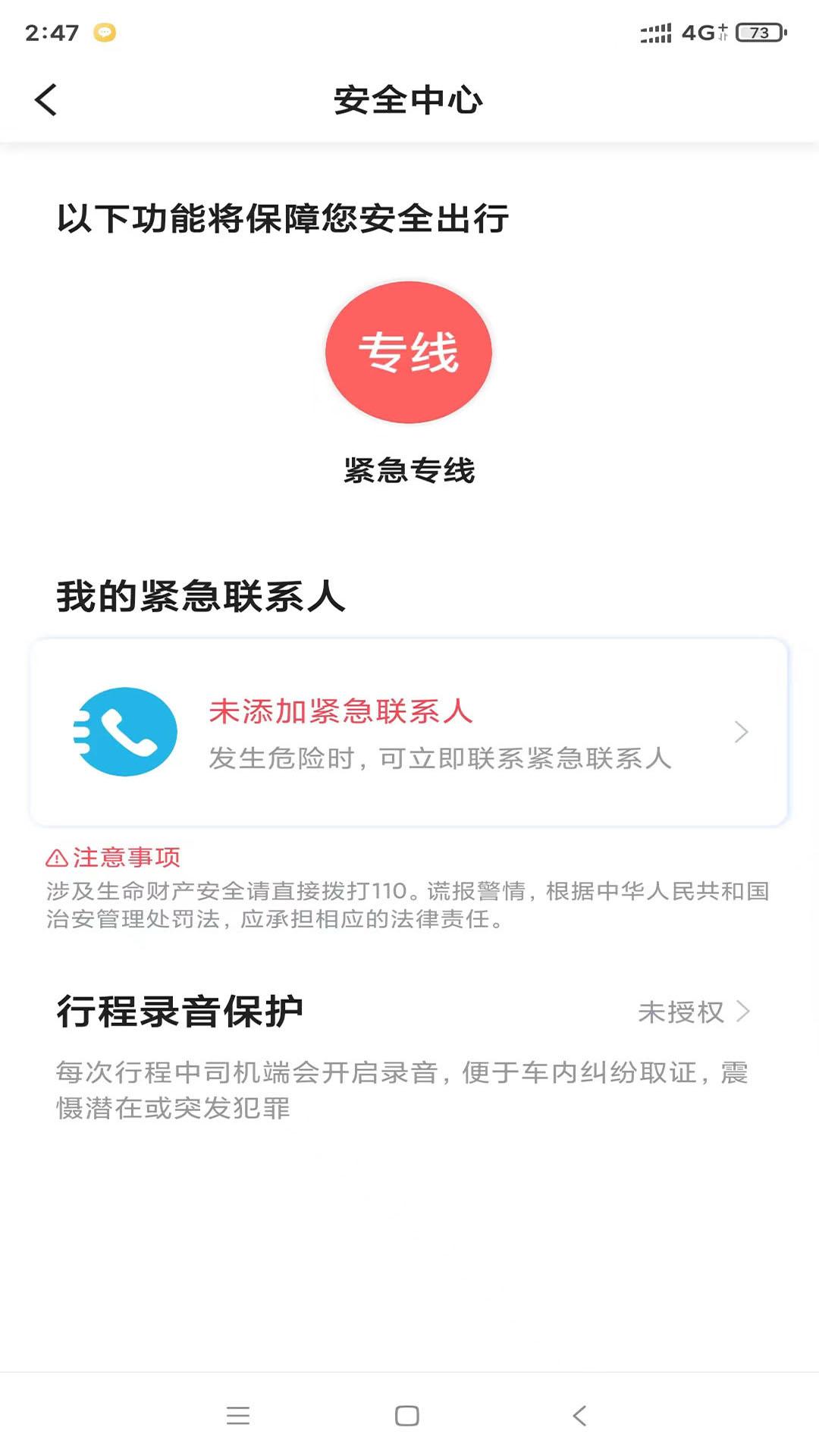
Task: Tap the 安全中心 title text
Action: point(409,99)
